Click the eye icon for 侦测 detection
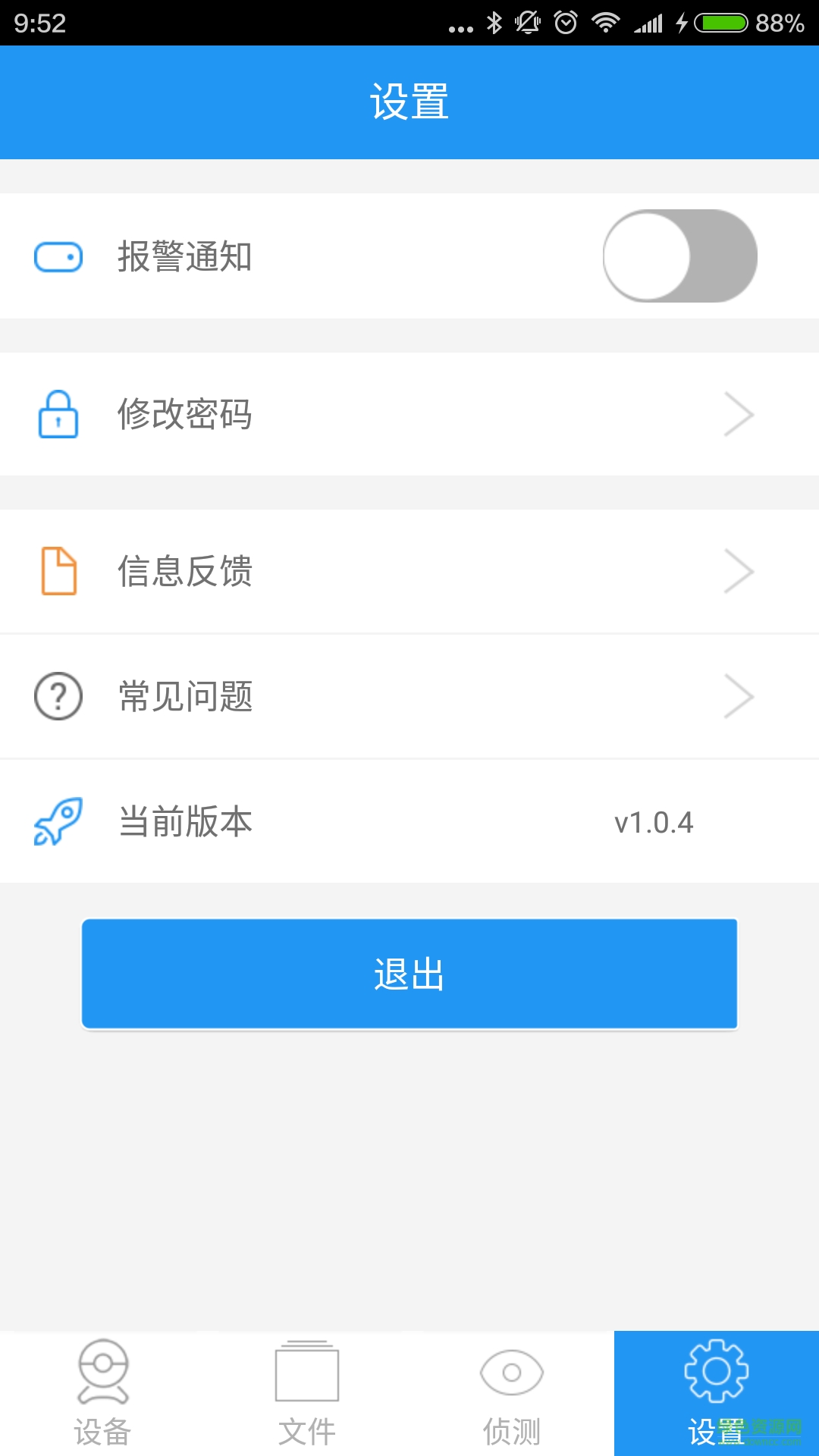 510,1374
